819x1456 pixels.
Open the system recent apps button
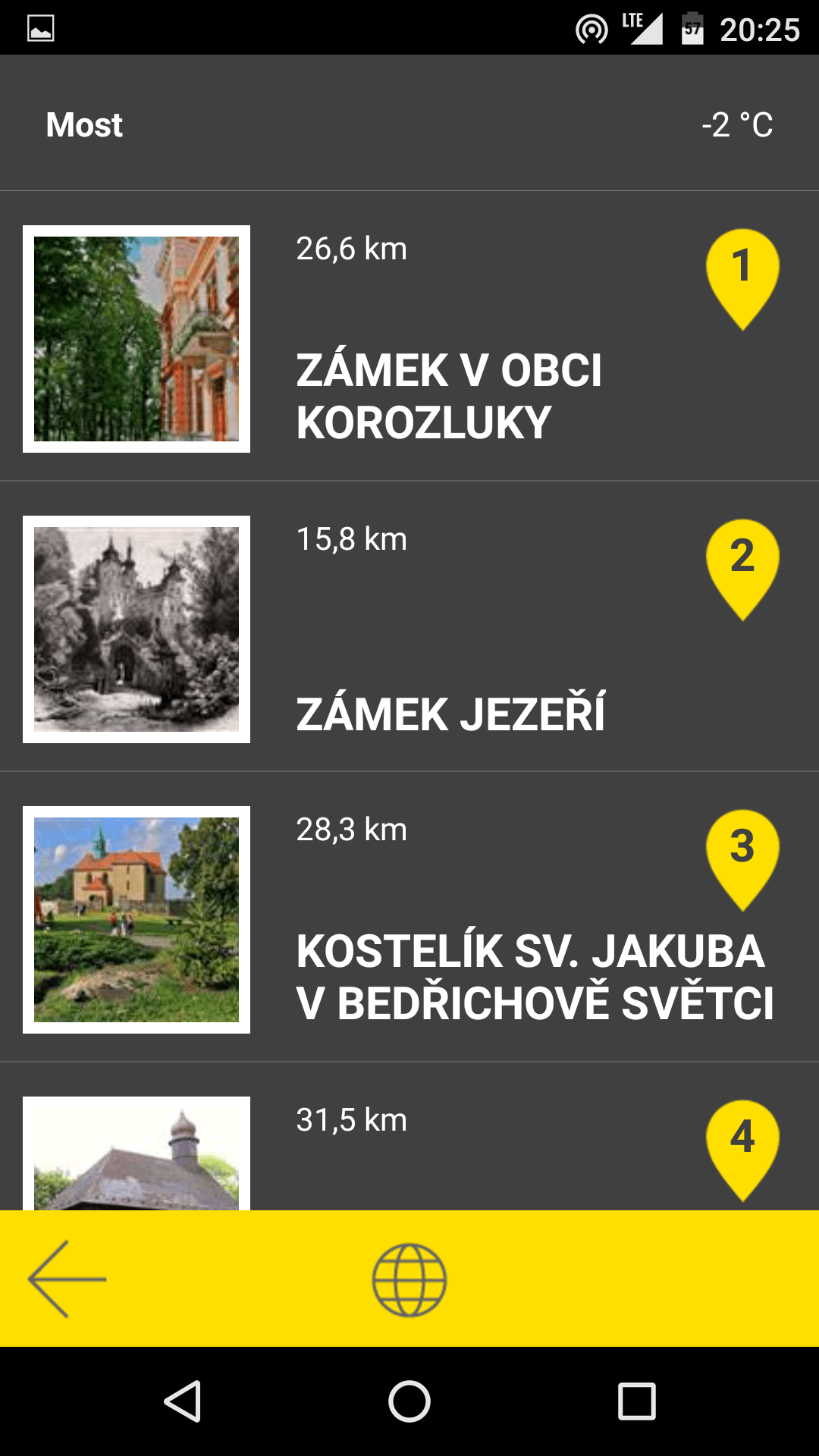tap(637, 1401)
